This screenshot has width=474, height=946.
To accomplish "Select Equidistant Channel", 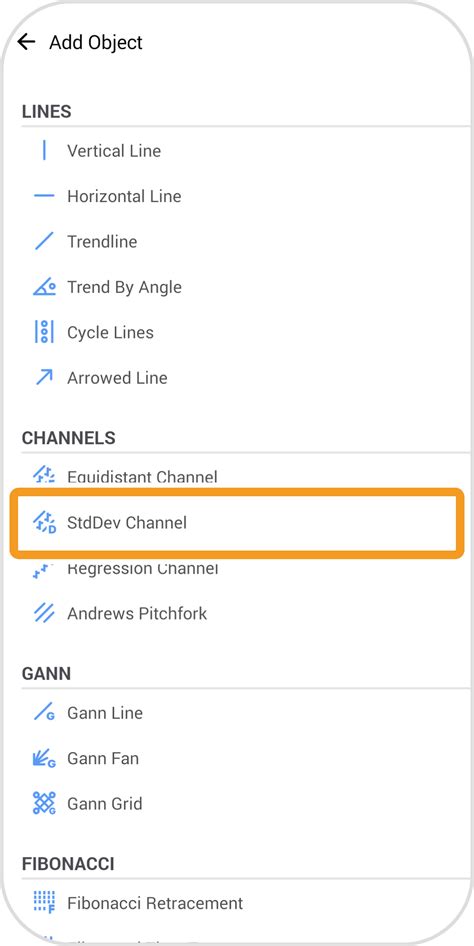I will pyautogui.click(x=245, y=475).
